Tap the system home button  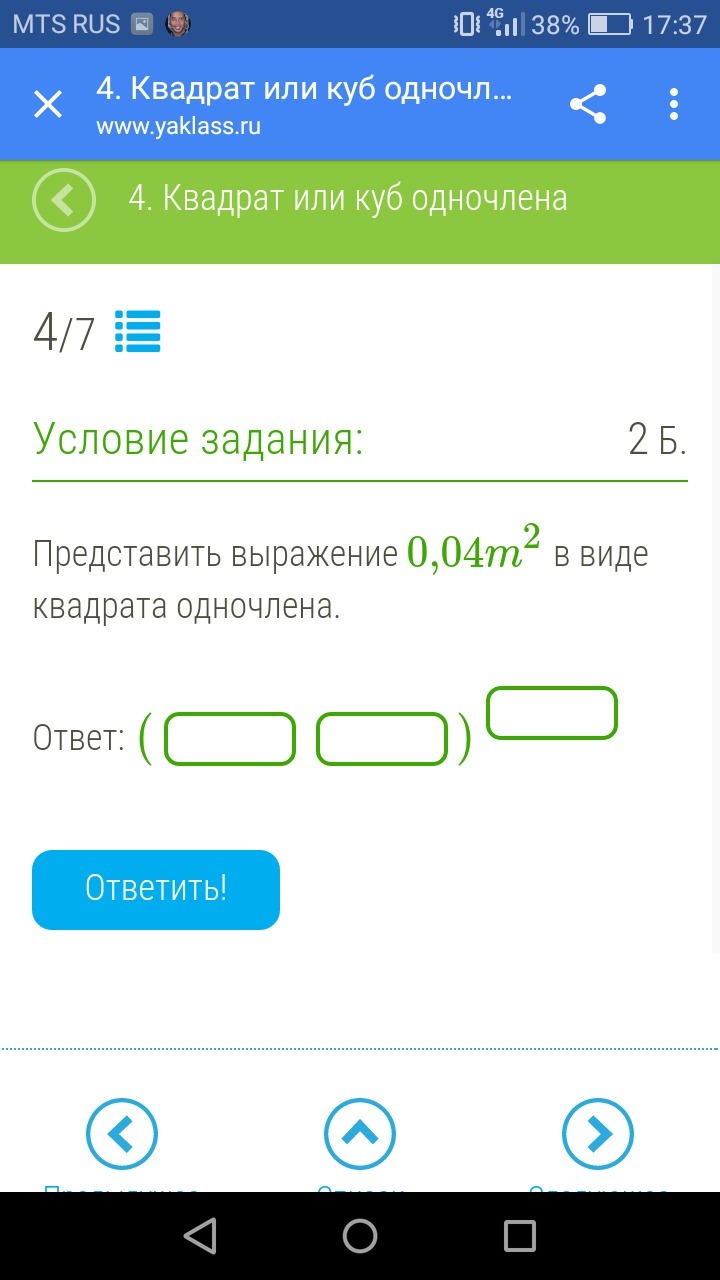[x=360, y=1236]
